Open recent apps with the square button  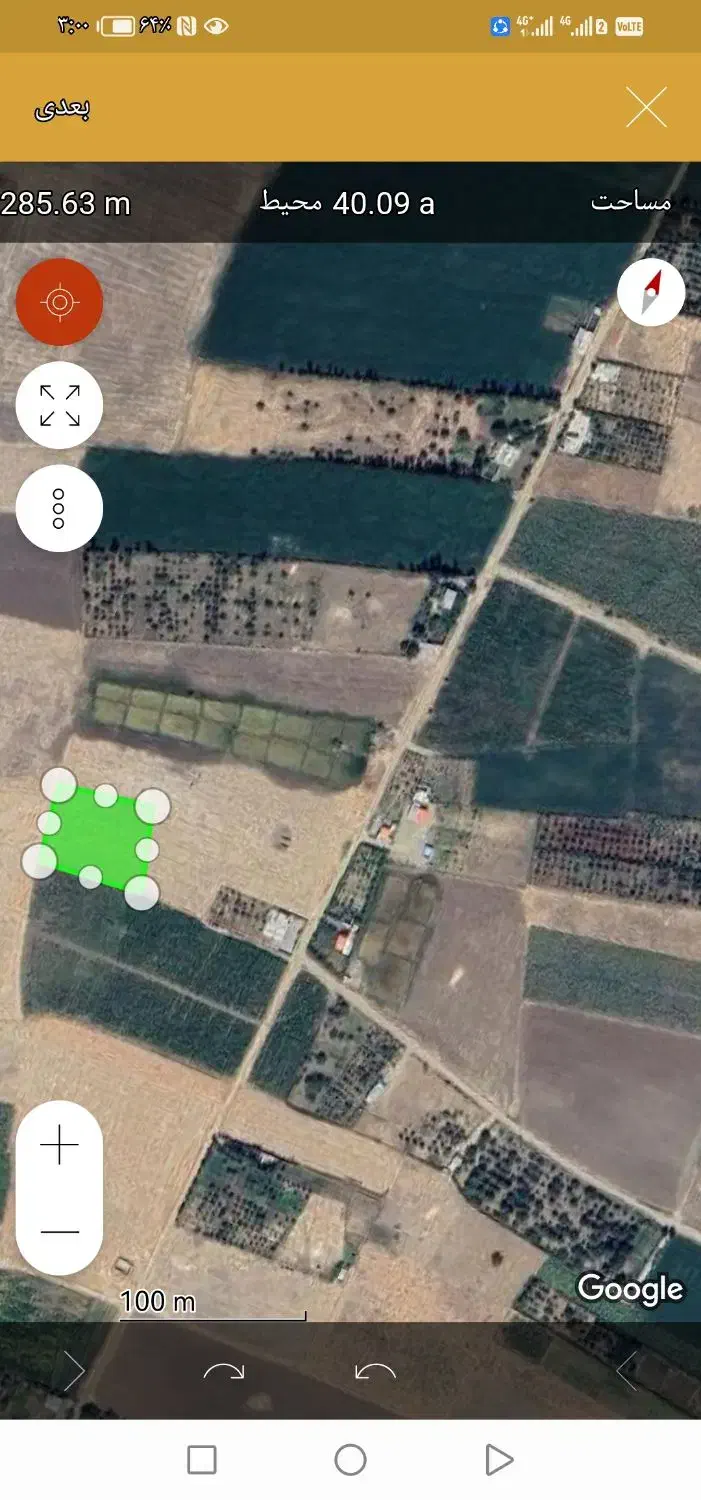(202, 1460)
